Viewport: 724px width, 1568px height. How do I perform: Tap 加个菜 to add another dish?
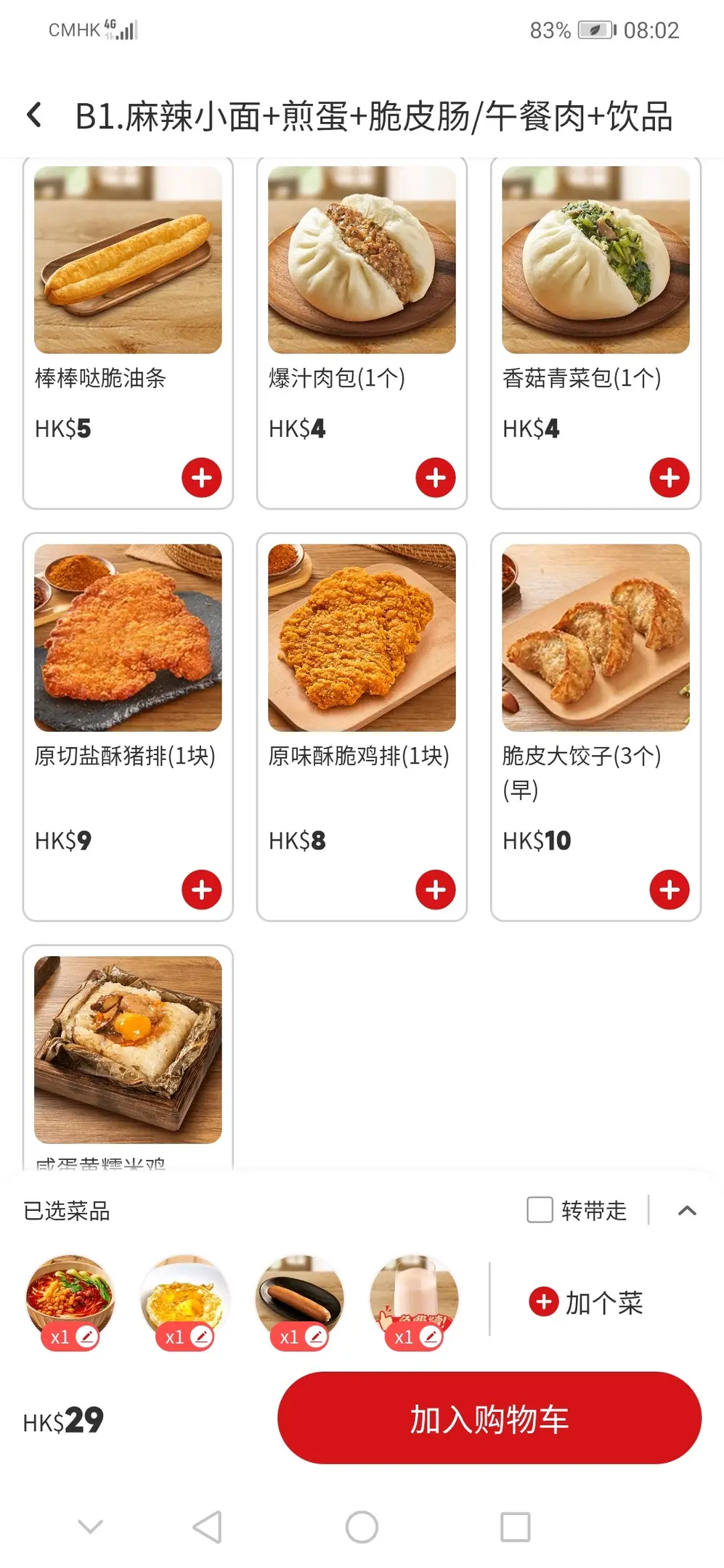(587, 1302)
